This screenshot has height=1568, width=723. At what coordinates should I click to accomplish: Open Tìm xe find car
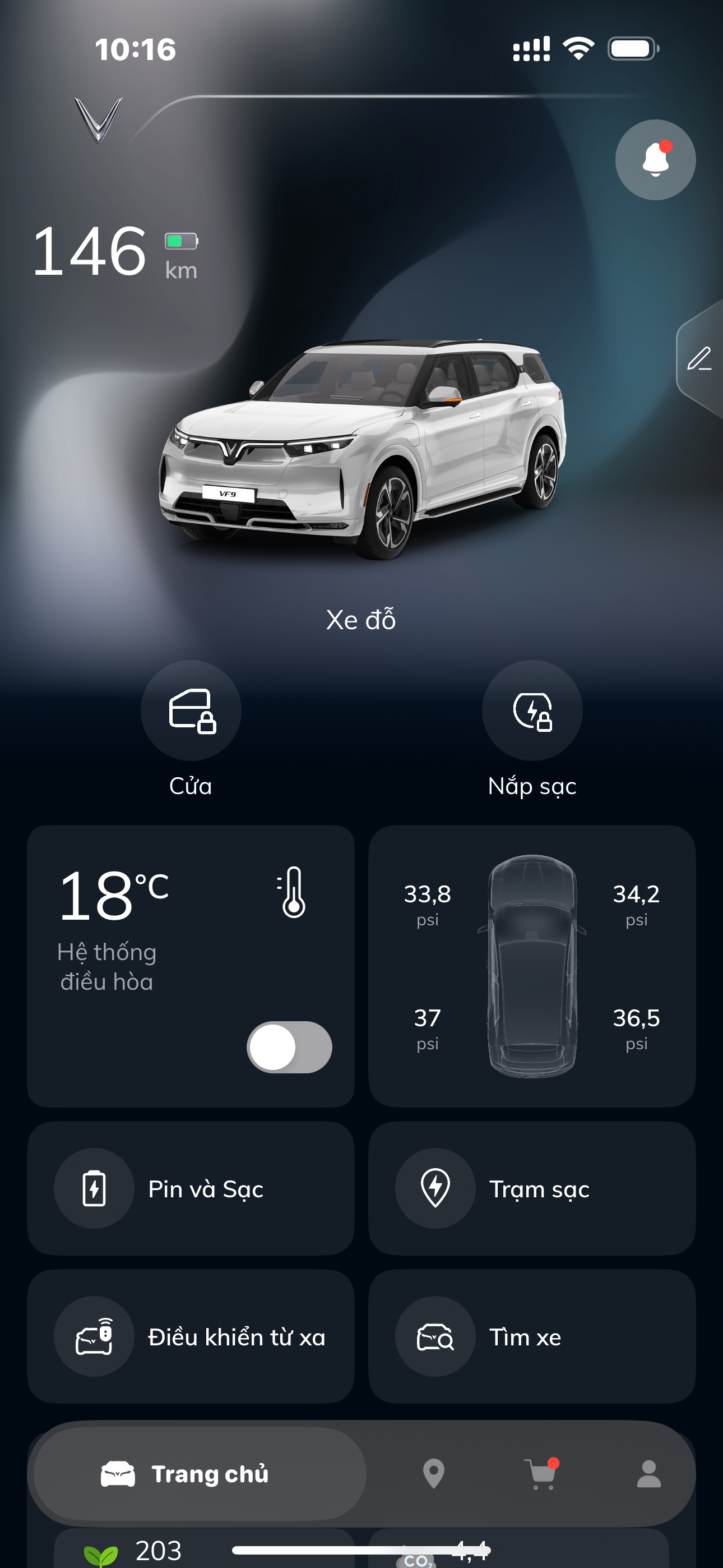(x=532, y=1337)
